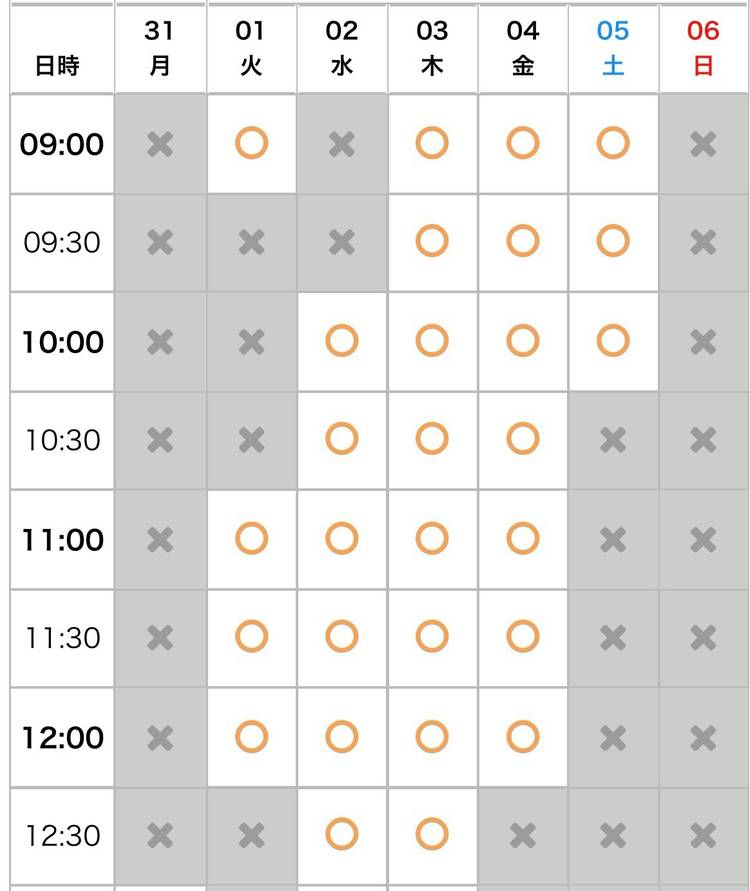Choose 10:00 on Thursday 03
This screenshot has height=891, width=750.
click(432, 341)
